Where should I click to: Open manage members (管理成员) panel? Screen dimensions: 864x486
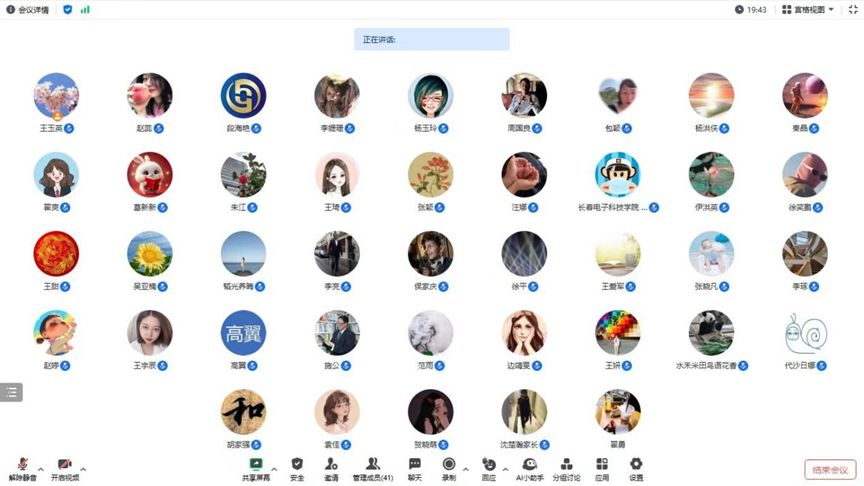coord(372,468)
